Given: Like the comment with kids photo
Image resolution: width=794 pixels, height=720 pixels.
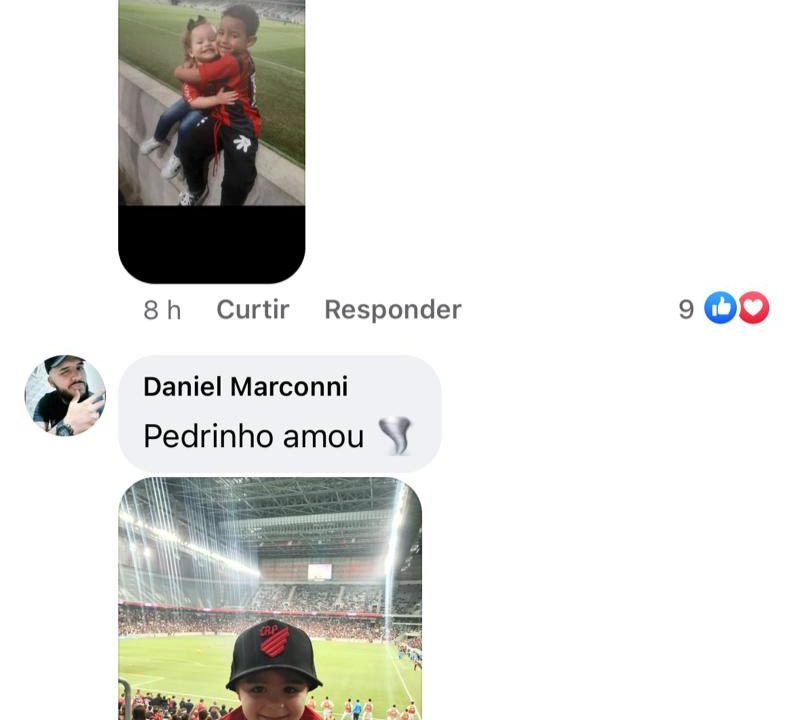Looking at the screenshot, I should (252, 310).
